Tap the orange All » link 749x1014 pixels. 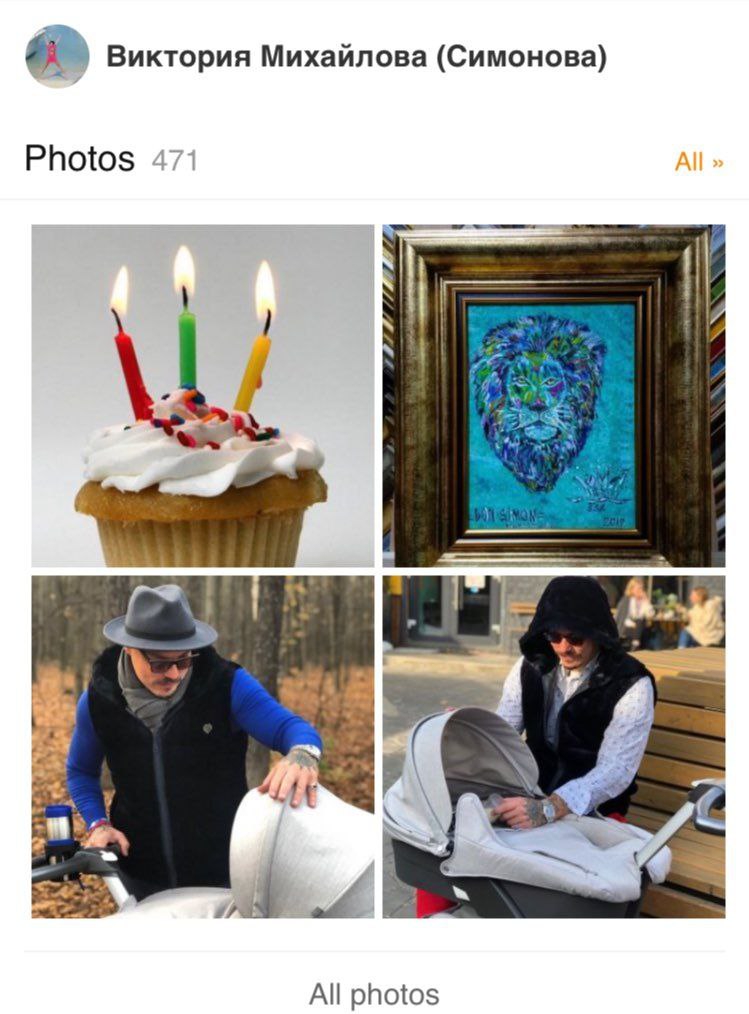coord(698,162)
